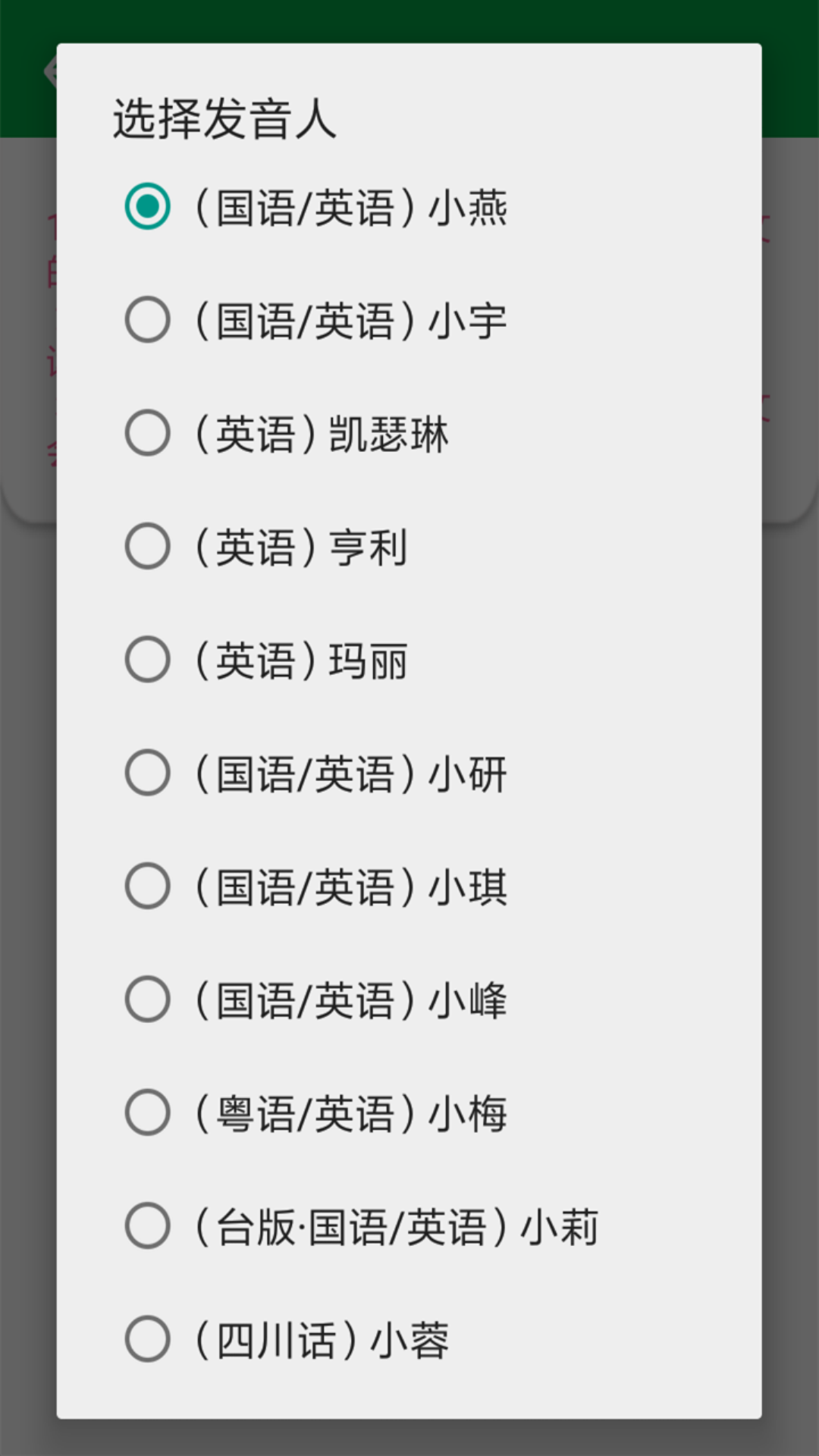
Task: Pick the Sichuan dialect (四川话) 小蓉 voice
Action: [x=409, y=1338]
